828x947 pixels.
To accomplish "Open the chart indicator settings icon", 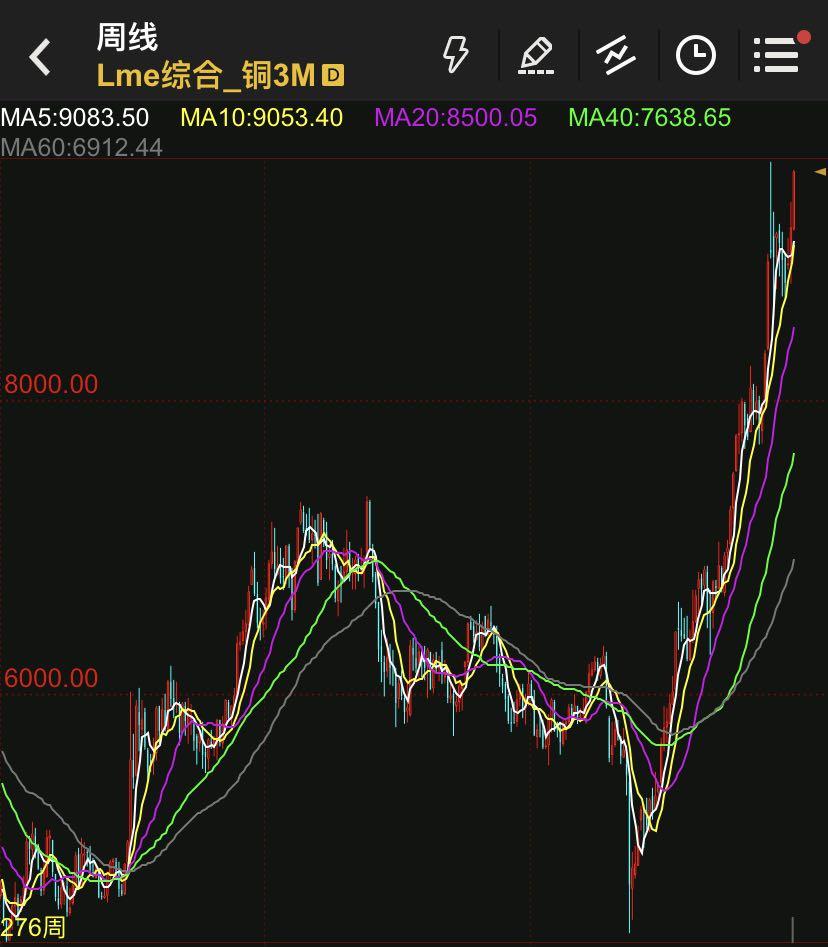I will coord(615,55).
